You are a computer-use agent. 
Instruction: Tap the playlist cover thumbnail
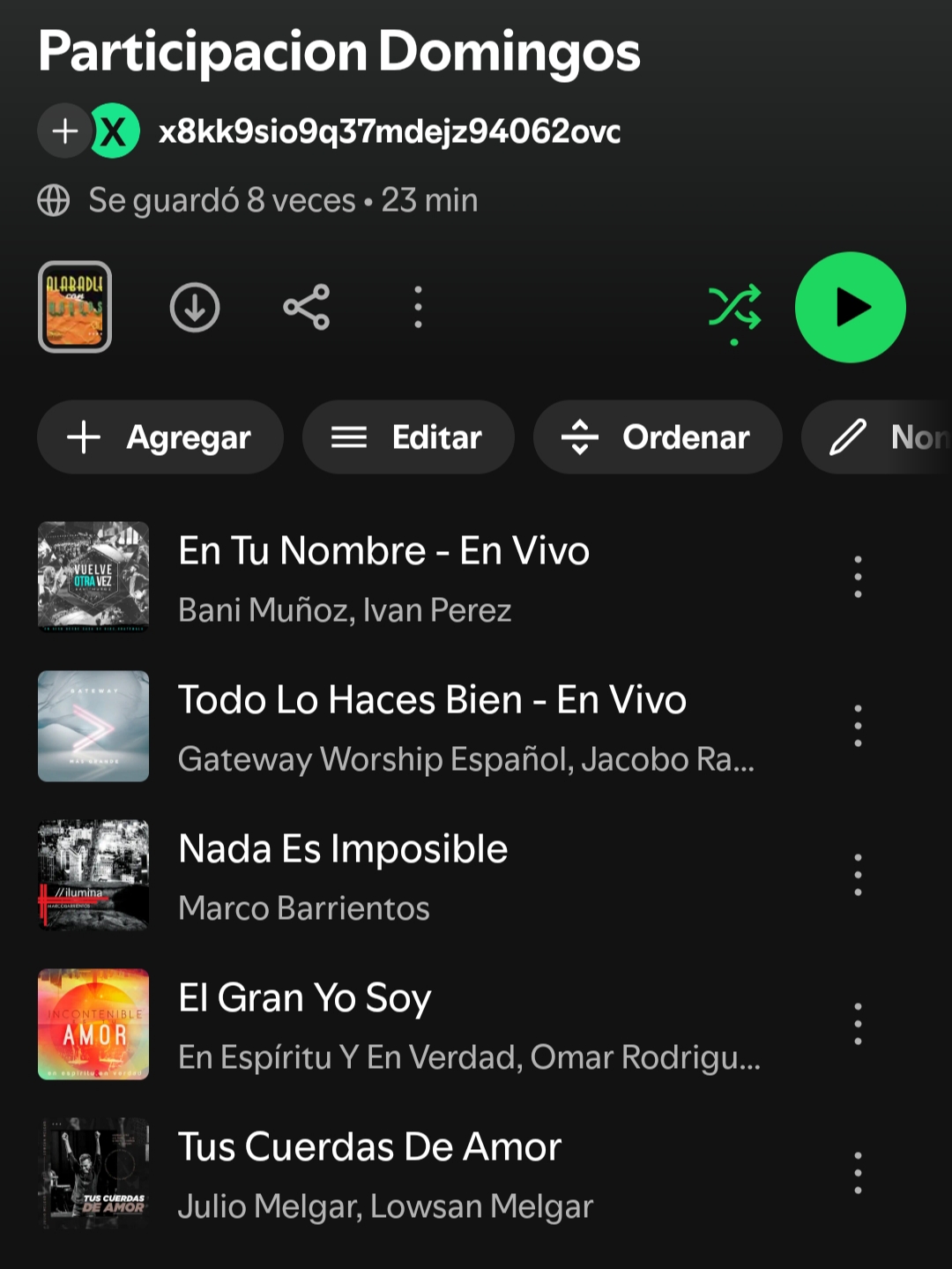point(75,307)
